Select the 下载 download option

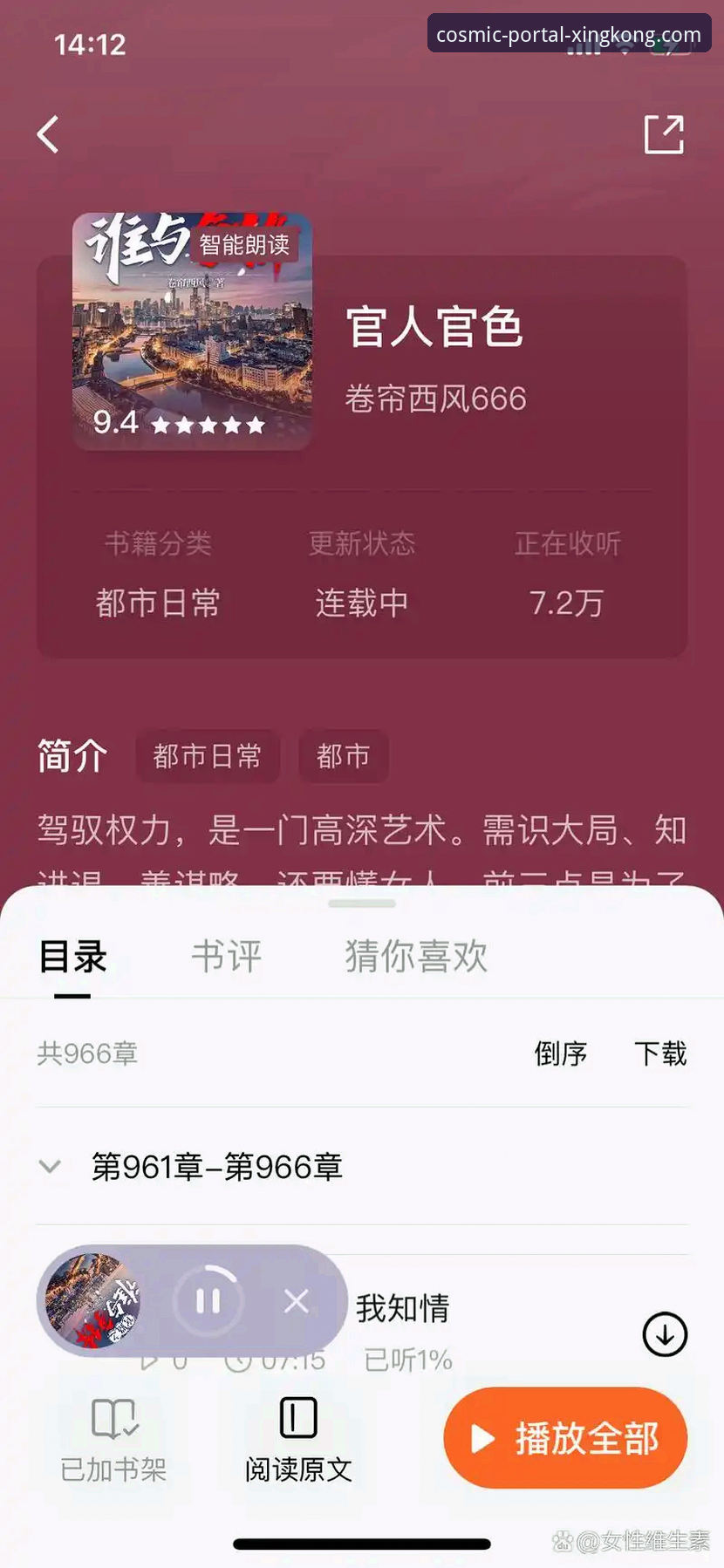(660, 1054)
